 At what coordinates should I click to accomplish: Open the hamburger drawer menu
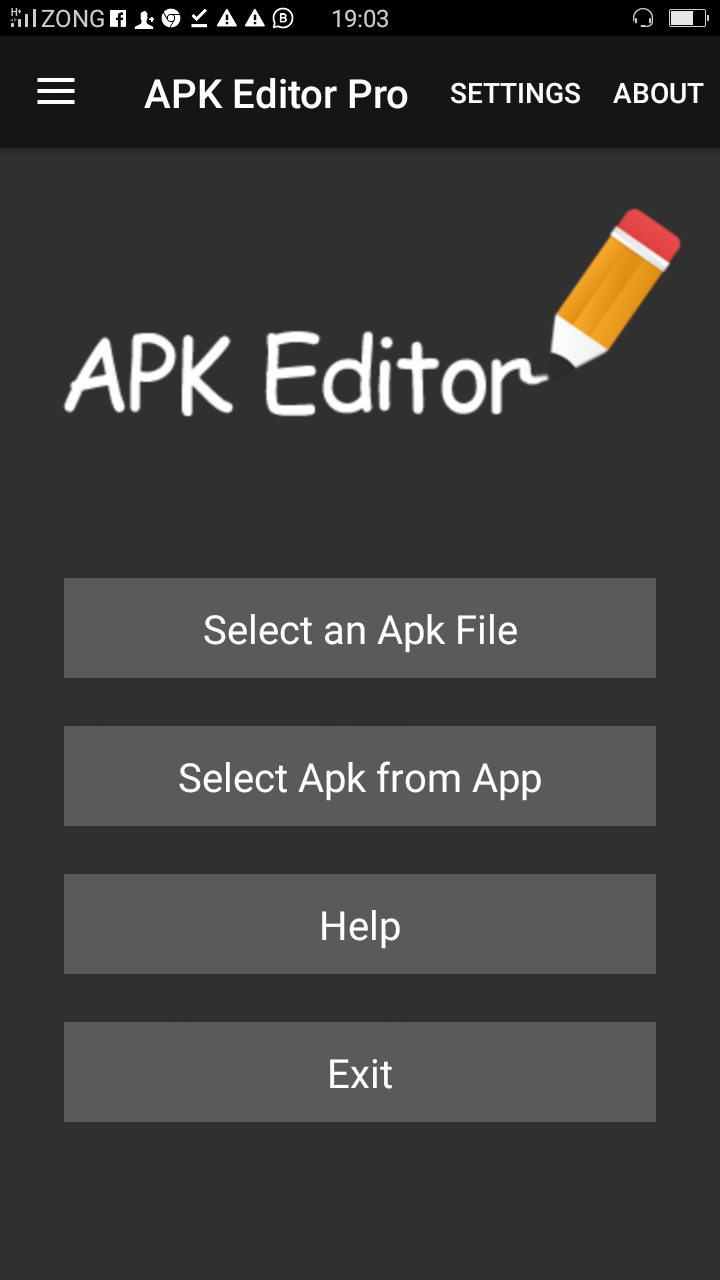tap(56, 92)
